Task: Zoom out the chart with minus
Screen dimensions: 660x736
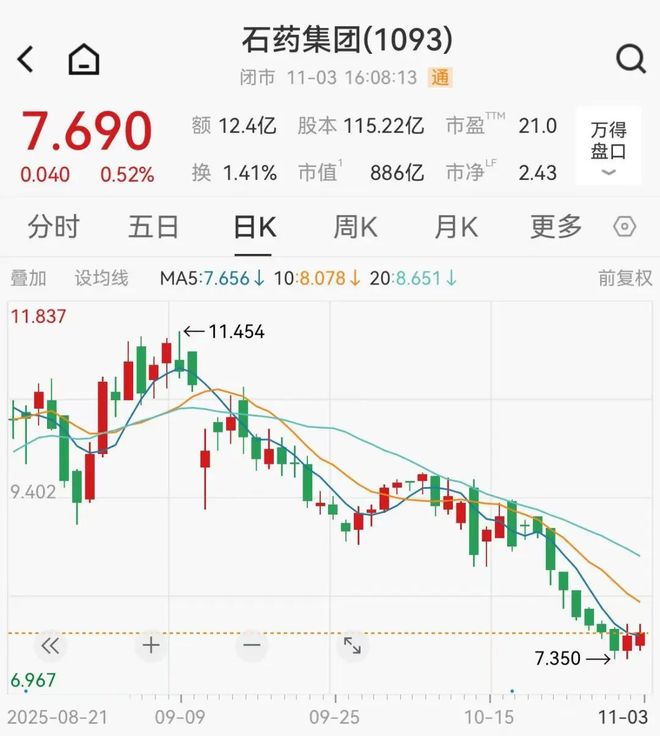Action: click(251, 646)
